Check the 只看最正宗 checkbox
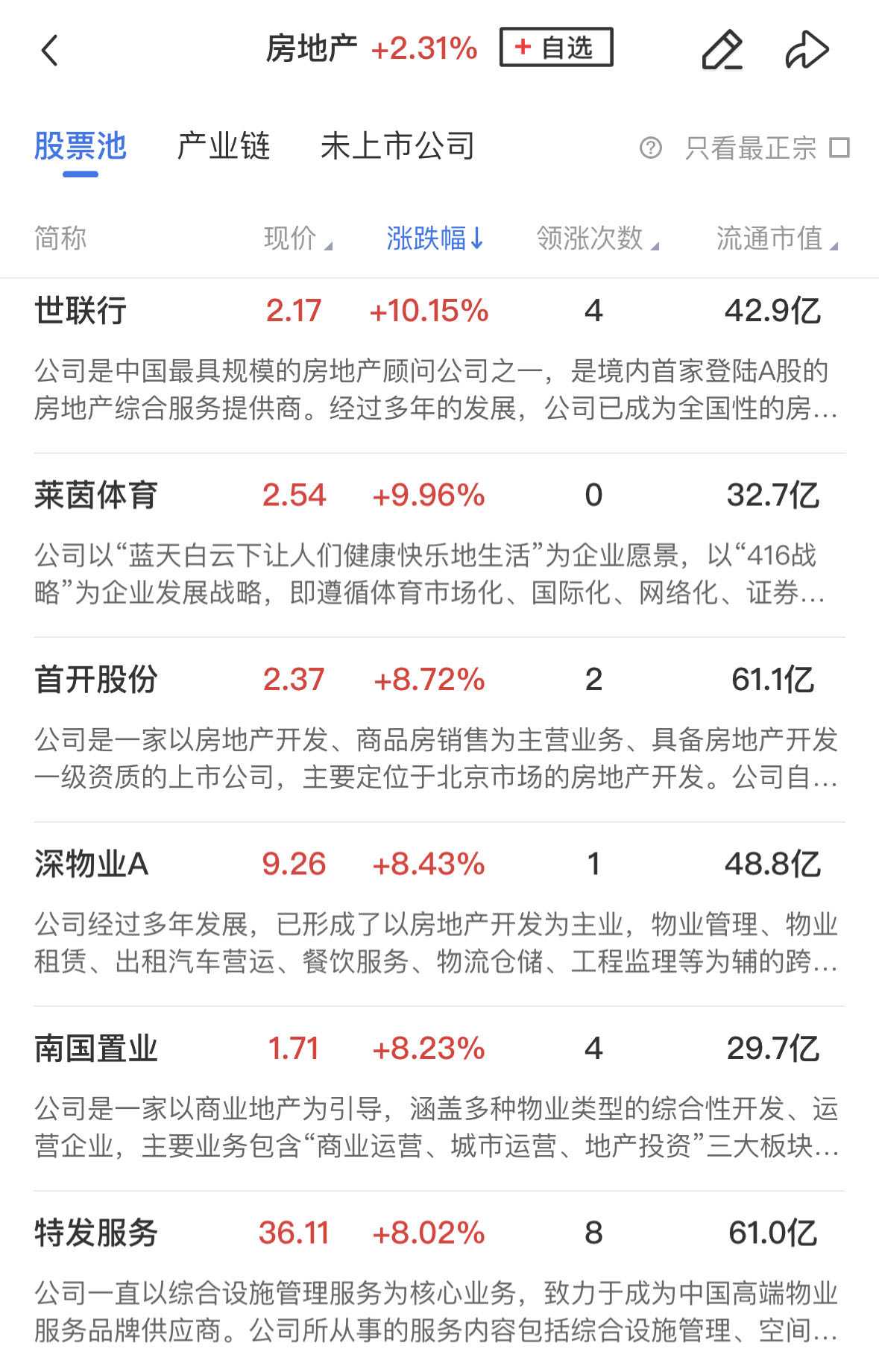This screenshot has width=879, height=1372. pos(839,148)
